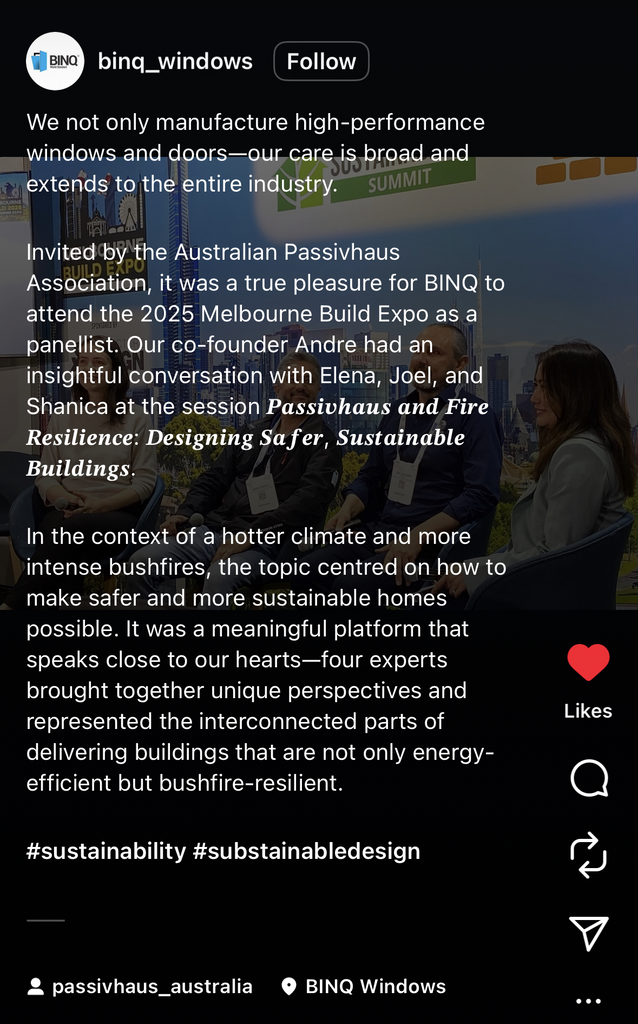Repost this reel
The width and height of the screenshot is (638, 1024).
pyautogui.click(x=588, y=855)
